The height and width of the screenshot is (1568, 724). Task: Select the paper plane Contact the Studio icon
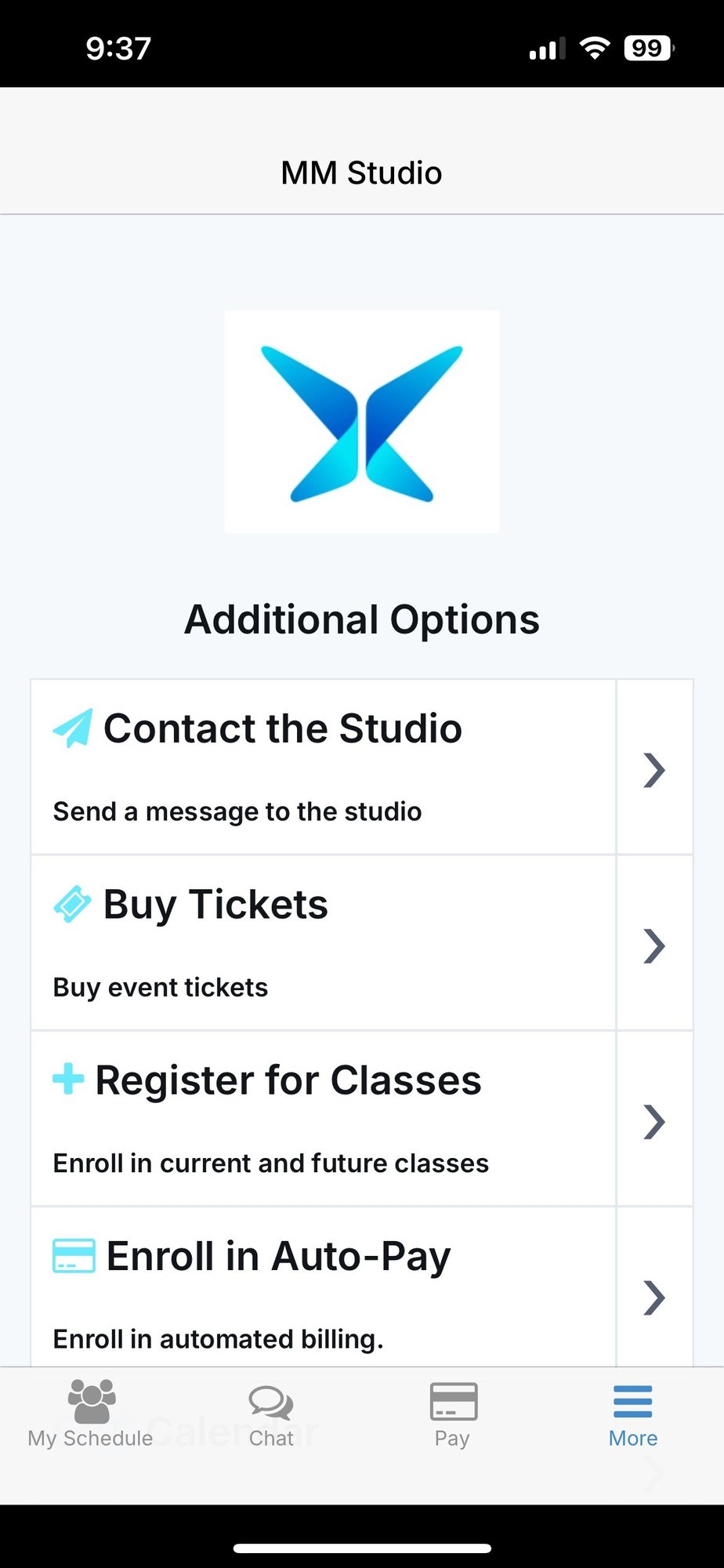(74, 728)
